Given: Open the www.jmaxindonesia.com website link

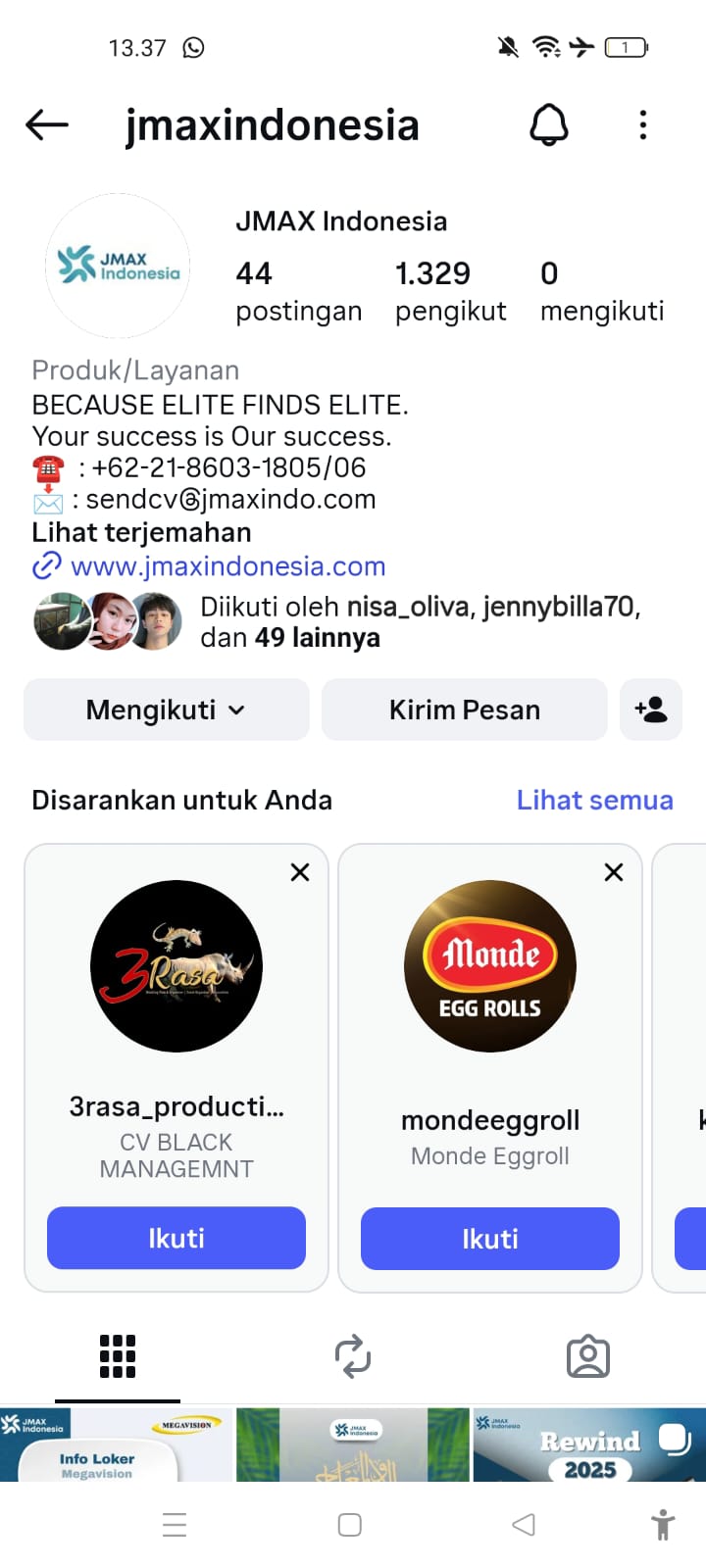Looking at the screenshot, I should tap(227, 566).
